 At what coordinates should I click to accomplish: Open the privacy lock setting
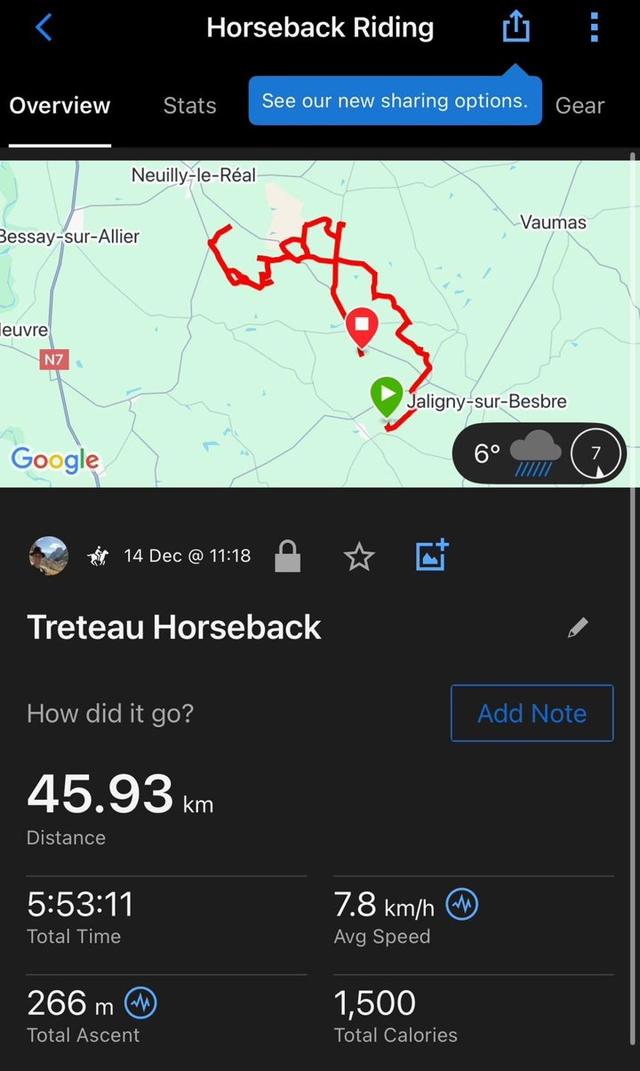click(288, 556)
